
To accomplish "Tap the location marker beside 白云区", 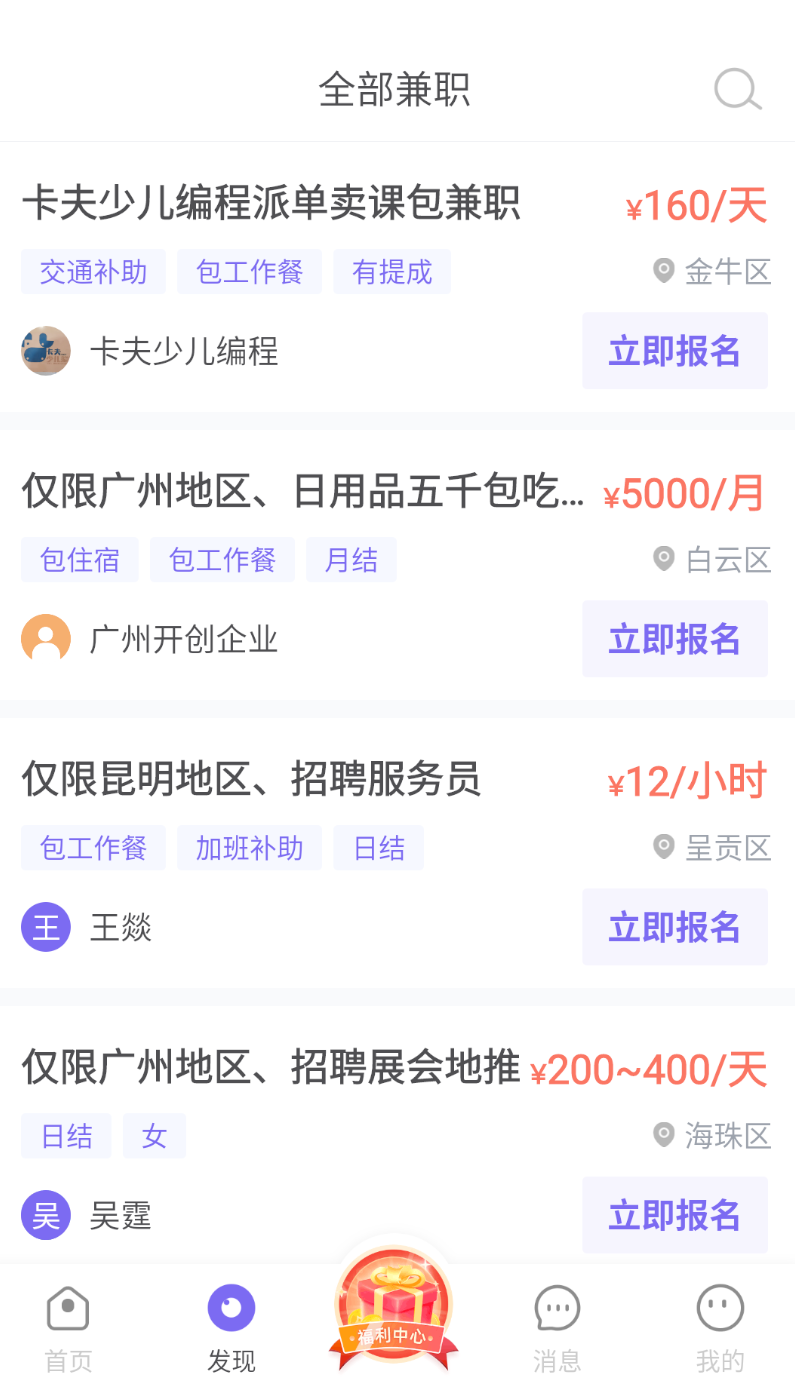I will pos(663,559).
